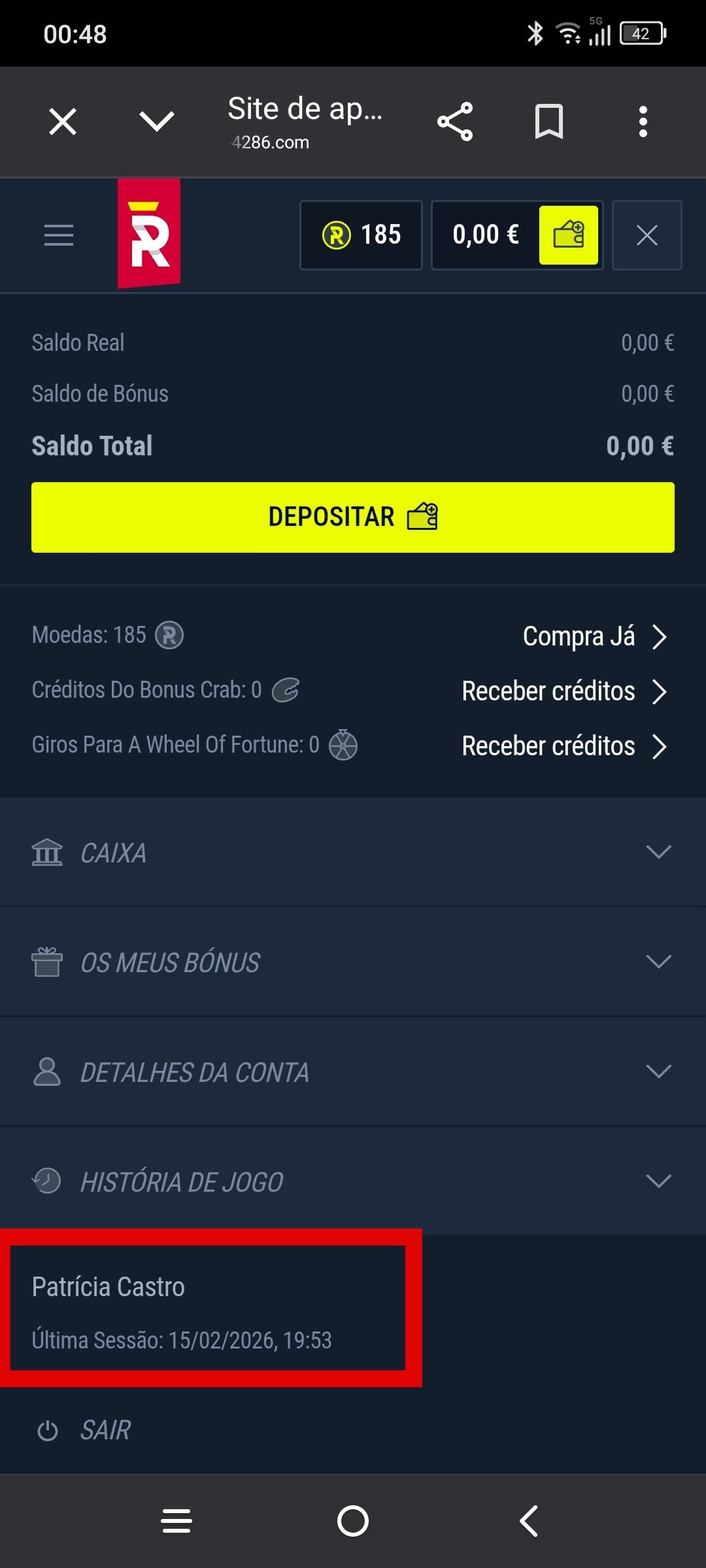Open the Compra Já link
This screenshot has width=706, height=1568.
pyautogui.click(x=594, y=636)
